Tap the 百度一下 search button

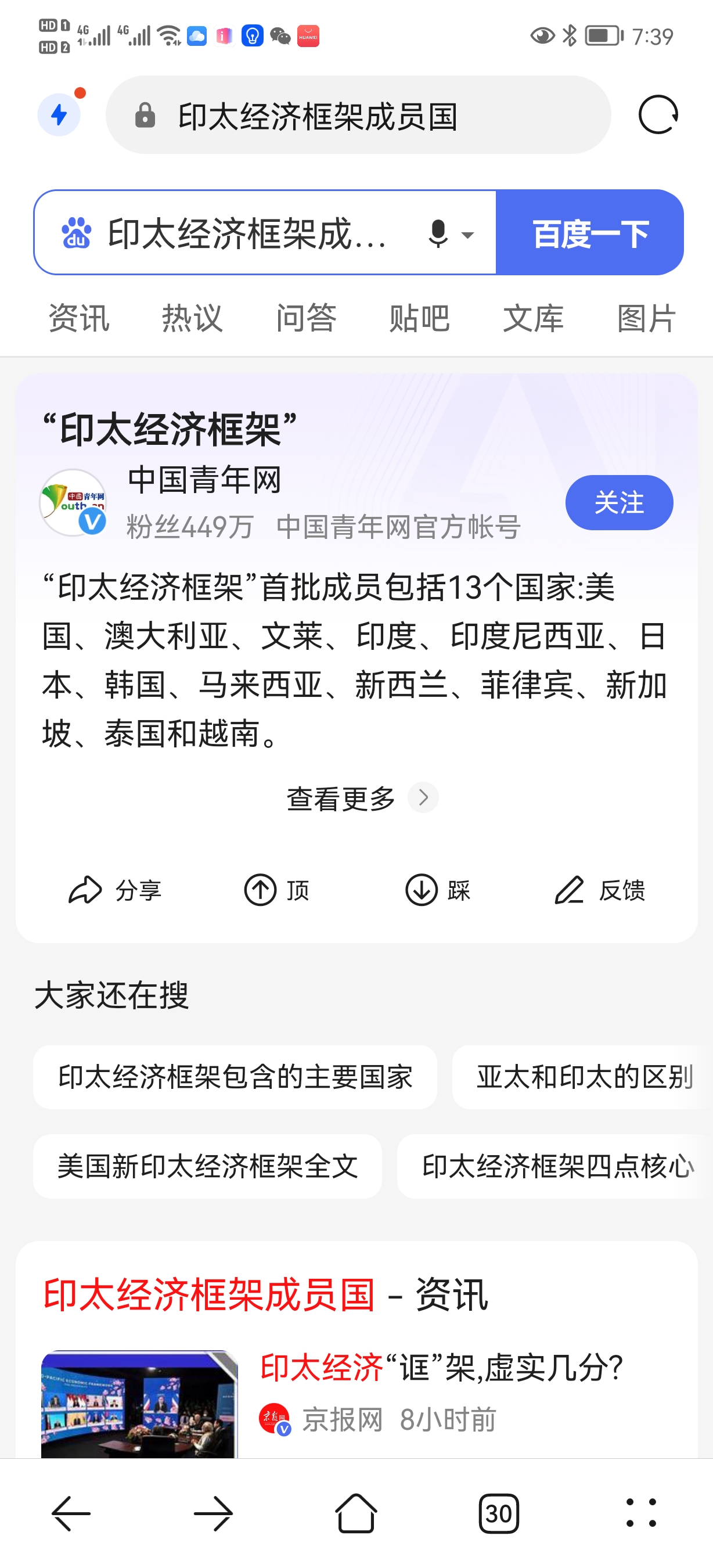589,233
